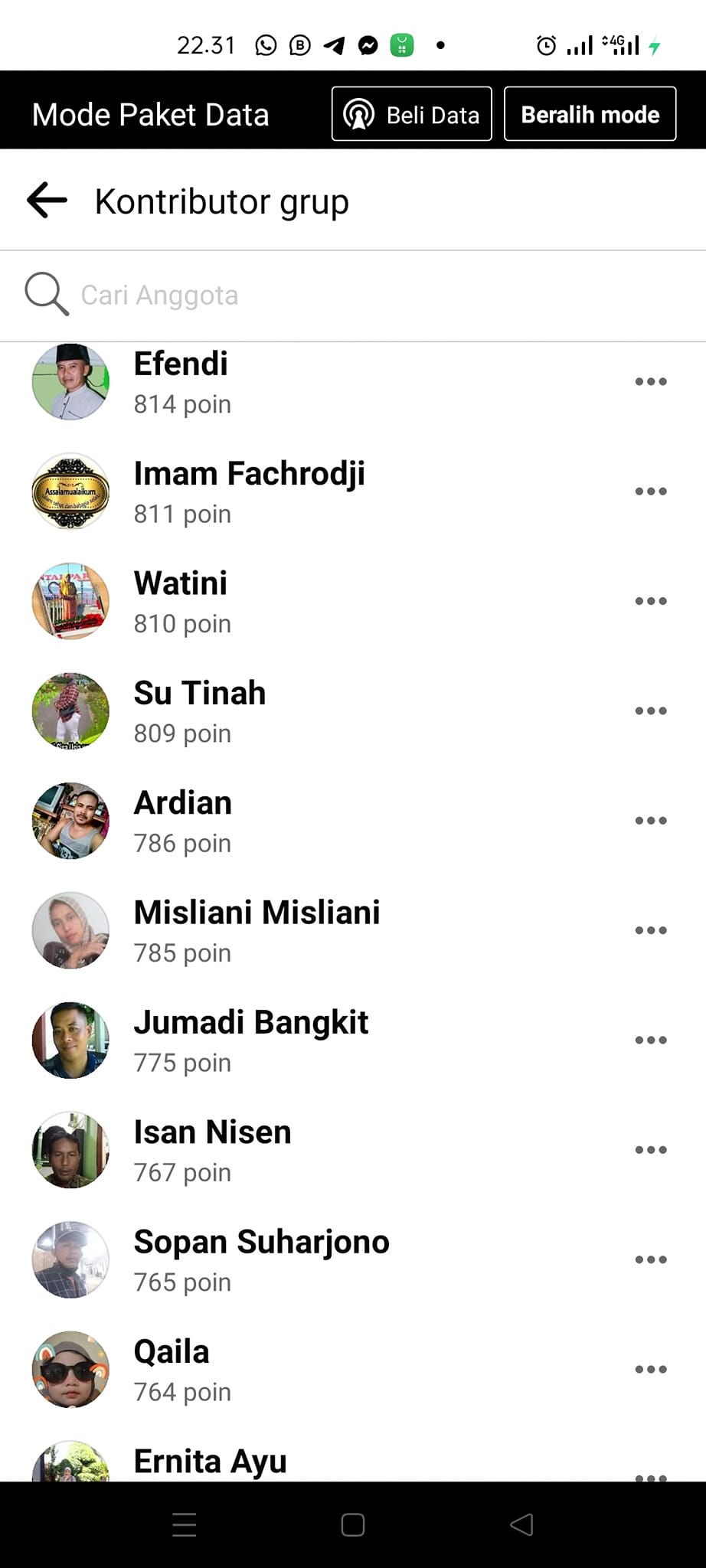Open overflow menu for Qaila

[x=651, y=1369]
